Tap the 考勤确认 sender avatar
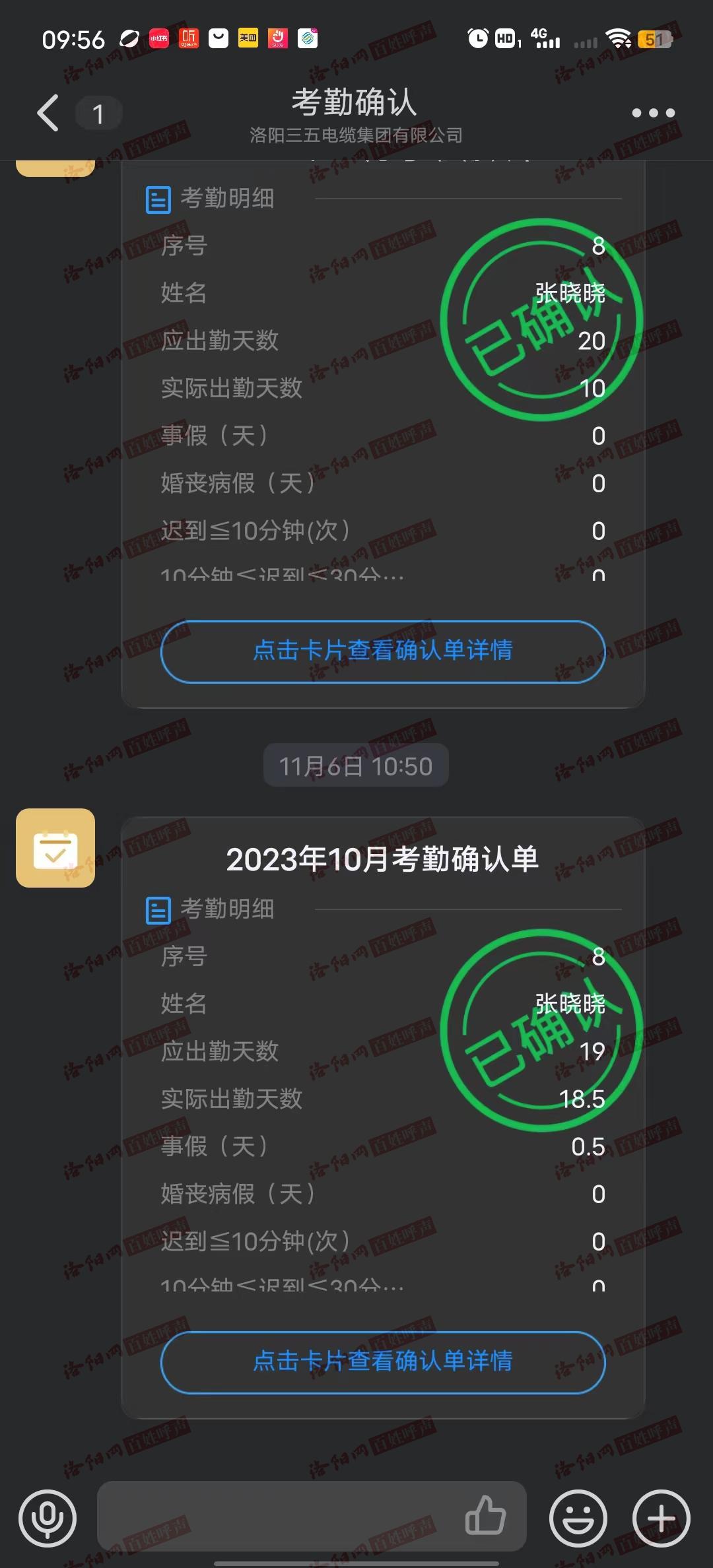This screenshot has height=1568, width=713. [x=55, y=848]
